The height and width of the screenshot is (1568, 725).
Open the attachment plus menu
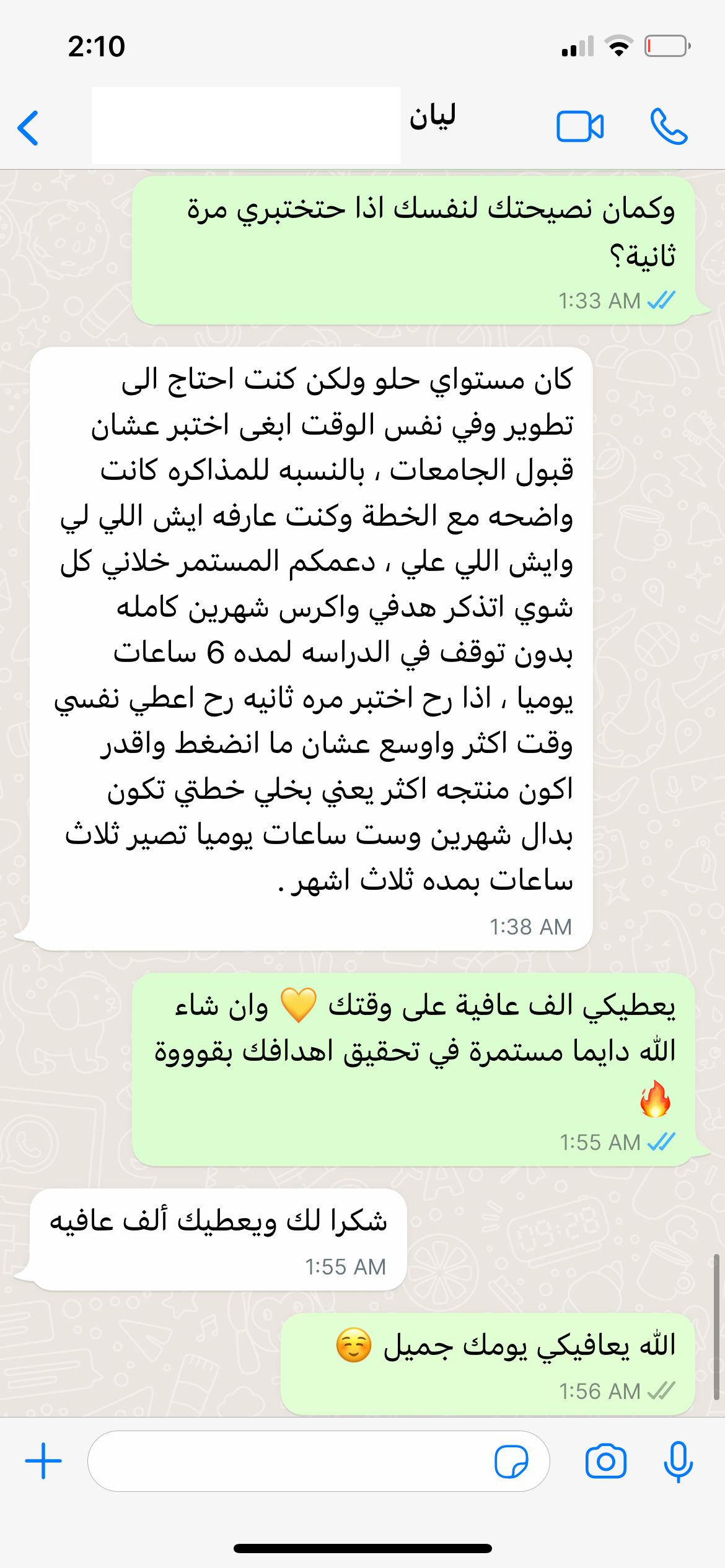click(43, 1461)
